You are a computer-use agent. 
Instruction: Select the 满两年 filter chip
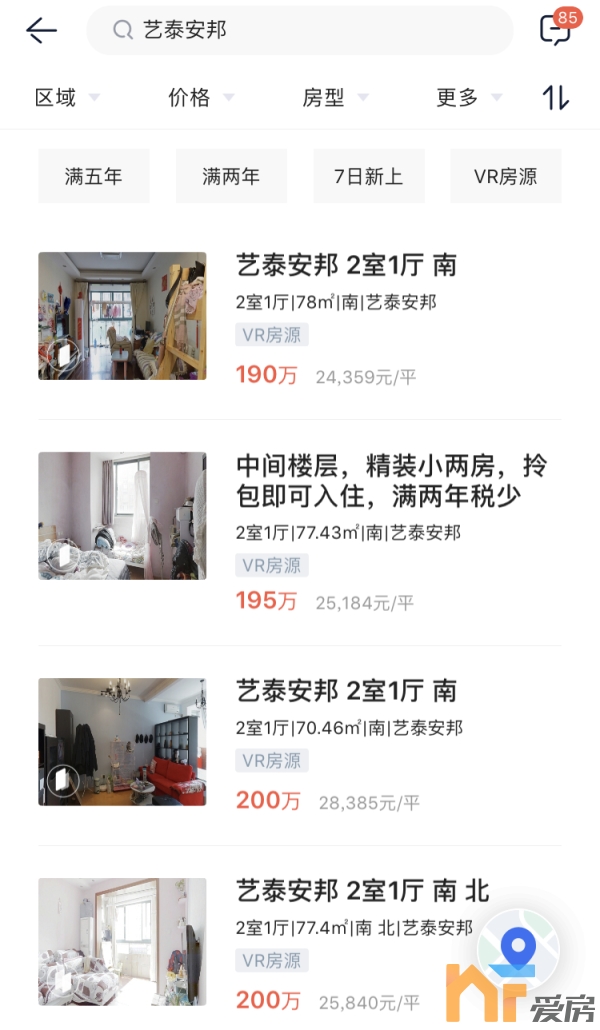coord(231,176)
